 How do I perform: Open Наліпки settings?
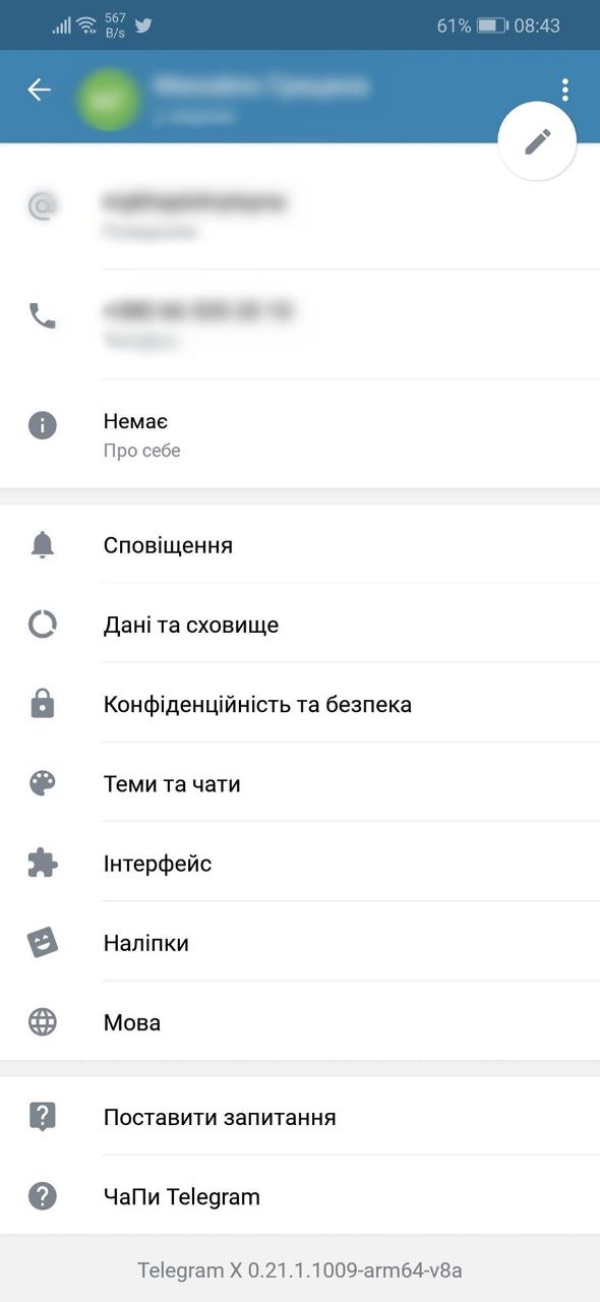pyautogui.click(x=300, y=943)
